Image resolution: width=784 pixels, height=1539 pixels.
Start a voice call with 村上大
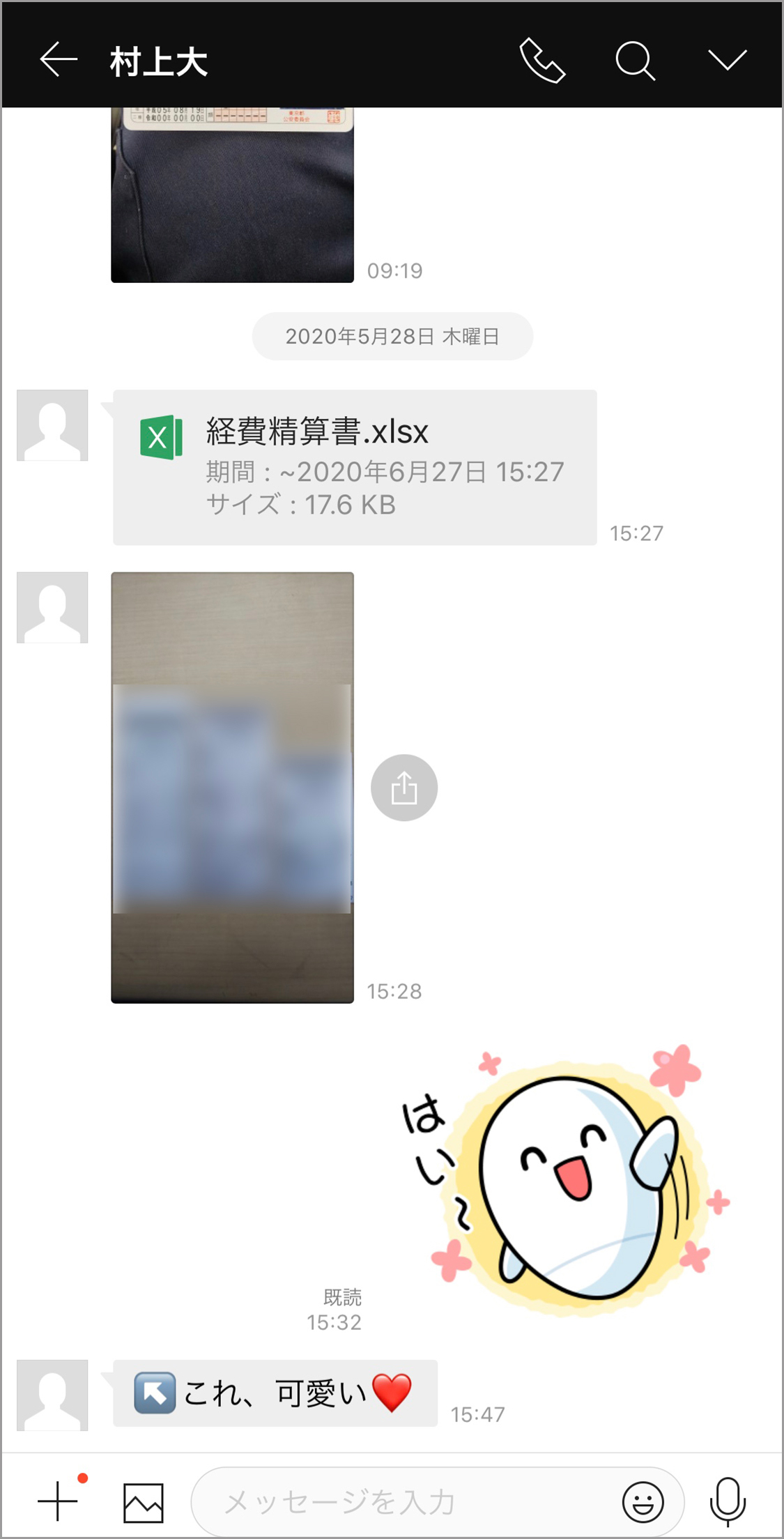(542, 61)
